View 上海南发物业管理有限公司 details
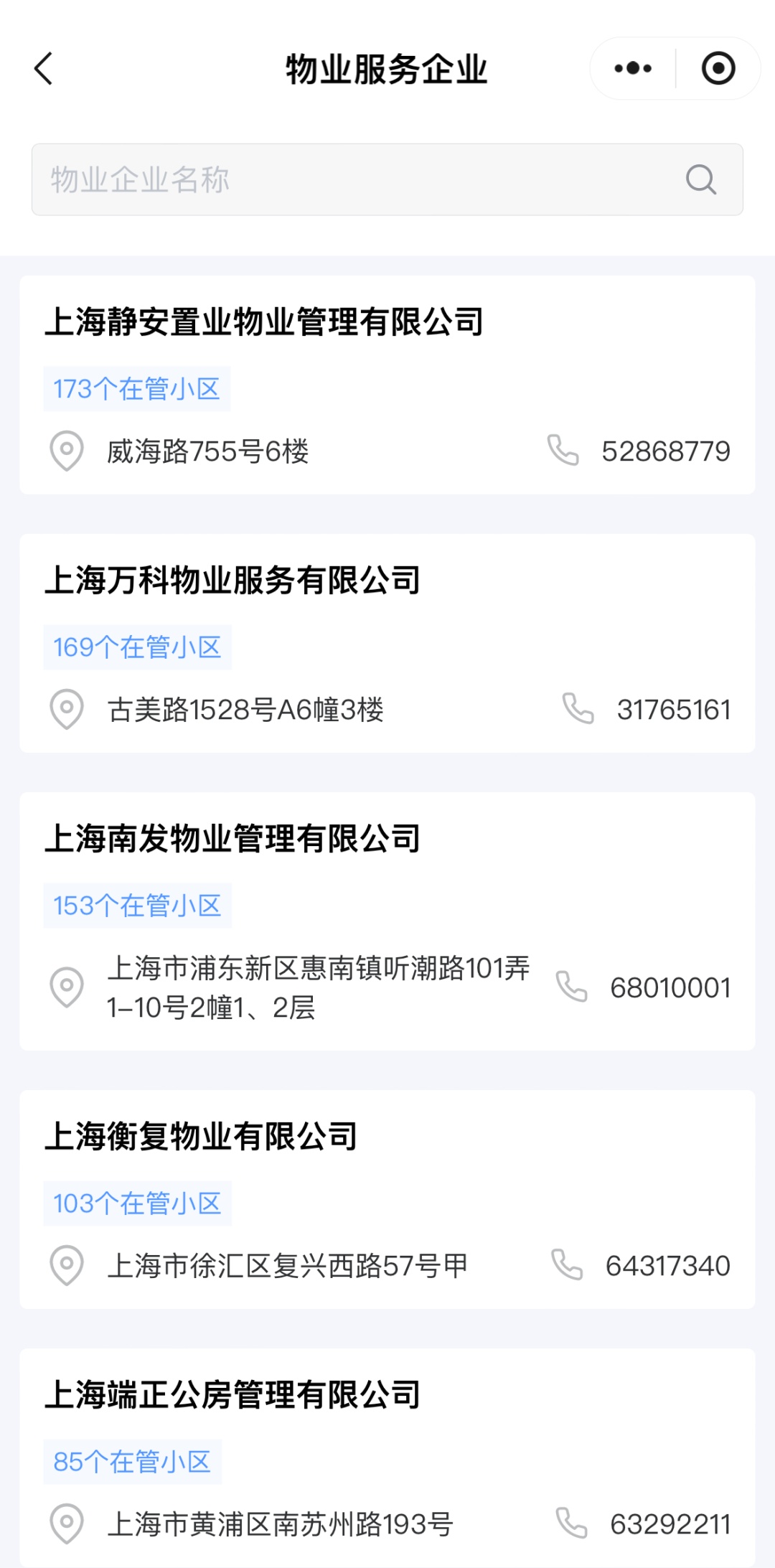This screenshot has height=1568, width=775. click(232, 838)
